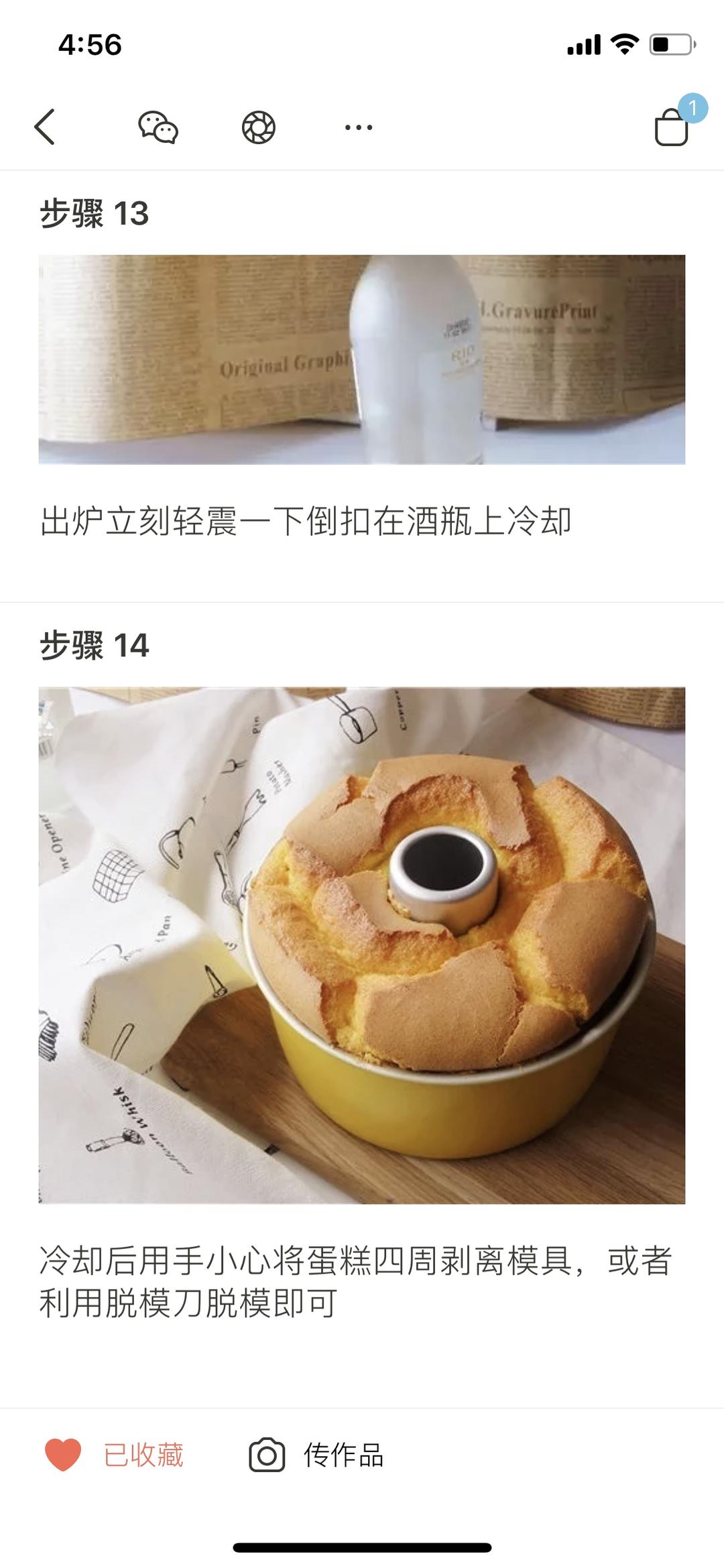This screenshot has width=724, height=1568.
Task: Open the three-dot more options menu
Action: pos(359,127)
